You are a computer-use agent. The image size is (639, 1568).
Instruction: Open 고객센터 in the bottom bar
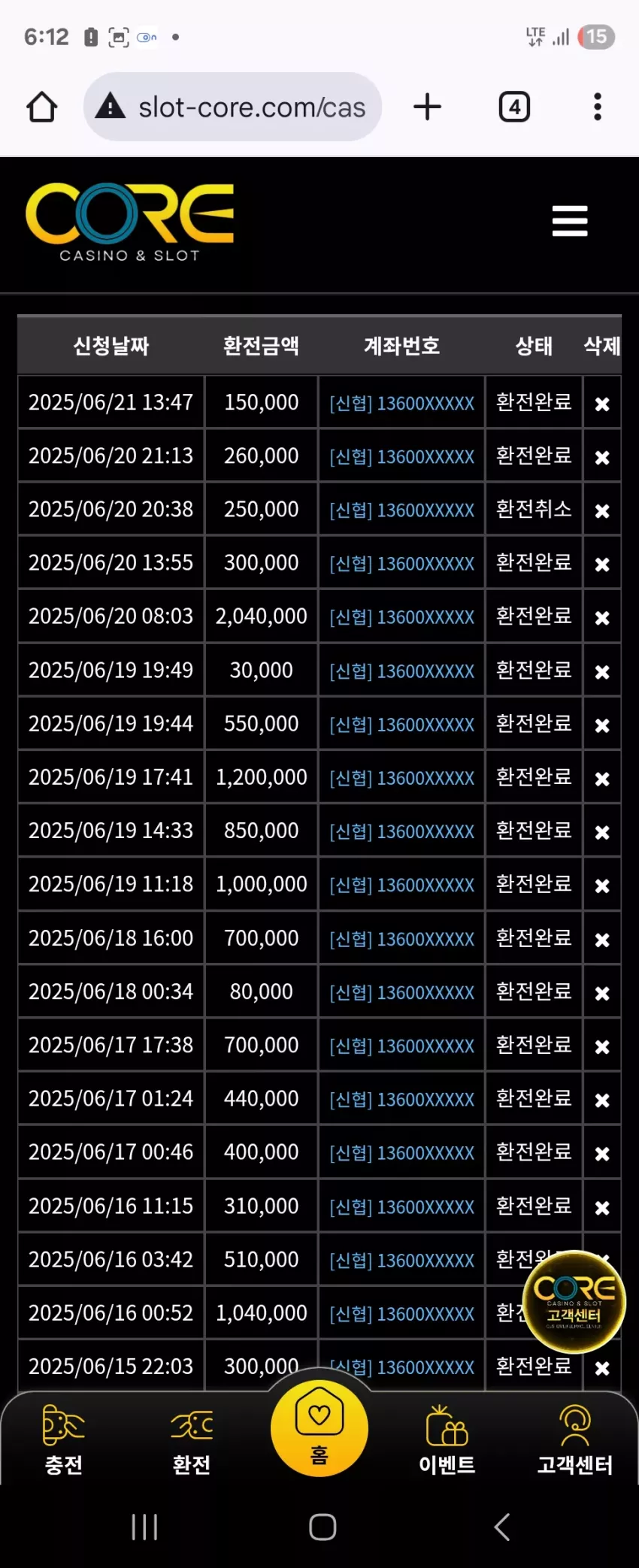tap(575, 1439)
